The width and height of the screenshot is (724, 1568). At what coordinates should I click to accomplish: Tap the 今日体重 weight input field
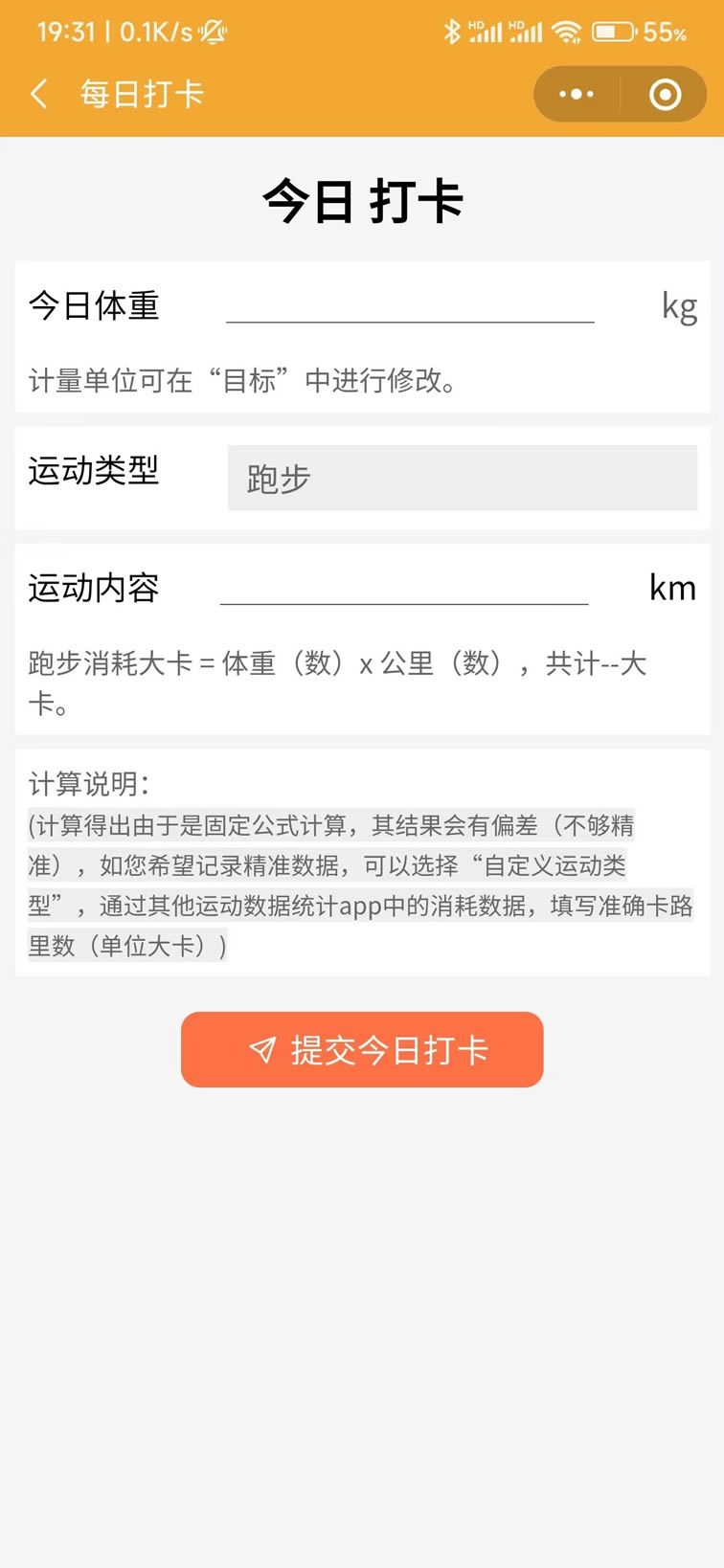tap(410, 304)
